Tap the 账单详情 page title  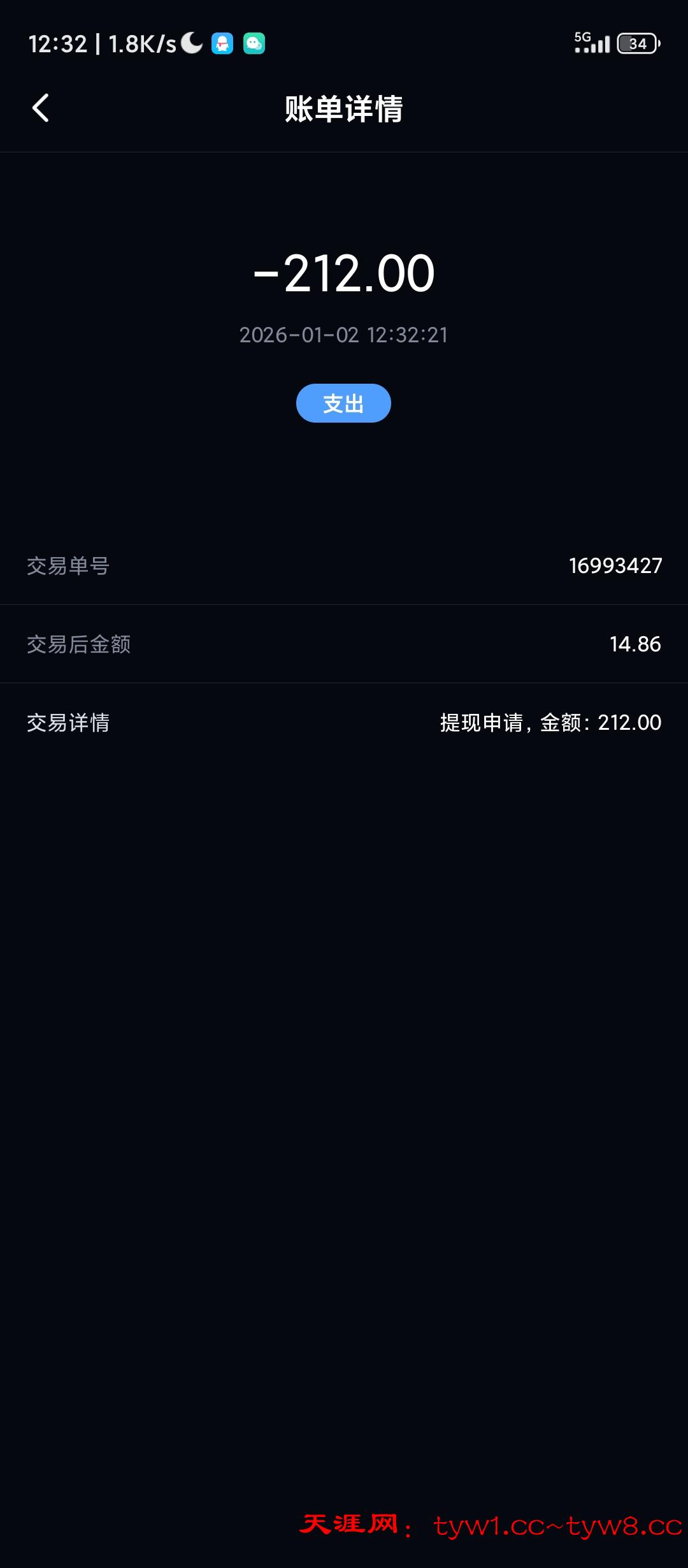[x=343, y=108]
